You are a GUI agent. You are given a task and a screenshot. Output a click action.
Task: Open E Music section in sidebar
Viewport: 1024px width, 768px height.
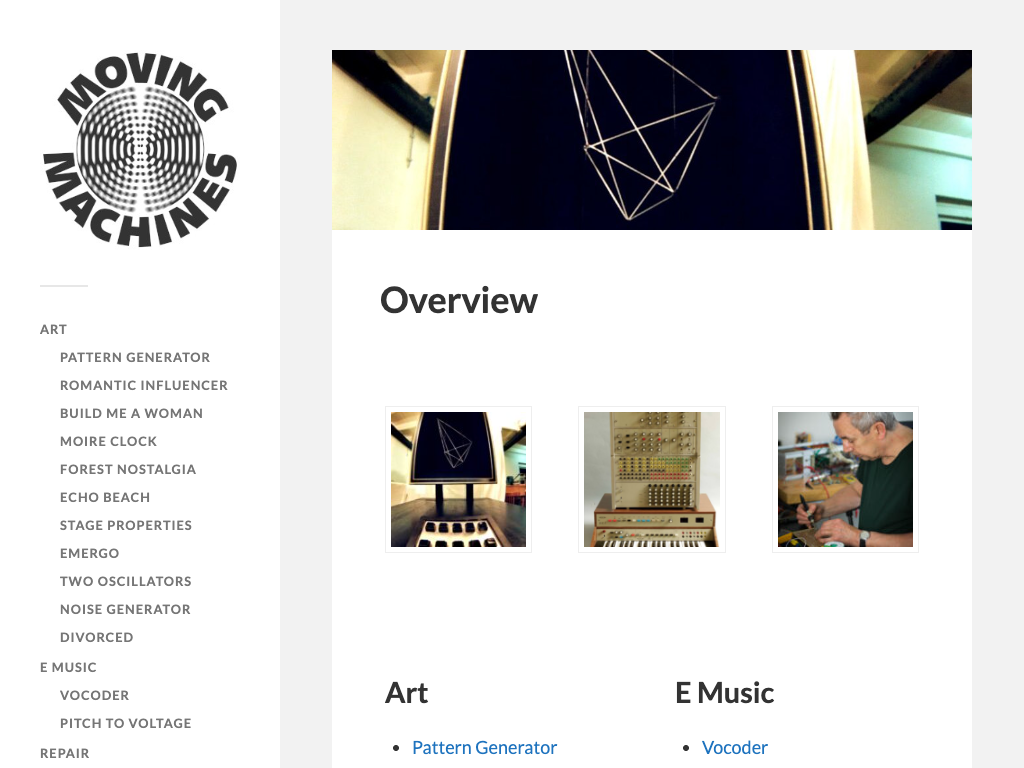point(68,667)
